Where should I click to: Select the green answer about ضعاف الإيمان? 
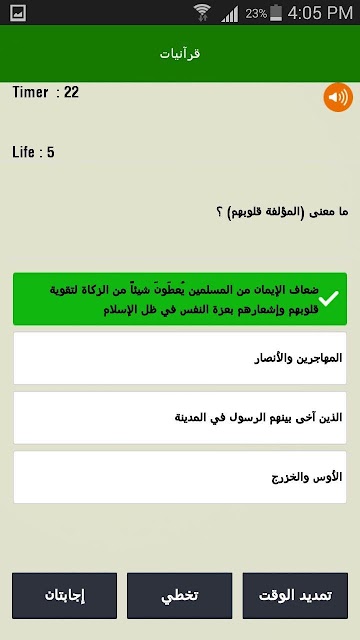[x=180, y=299]
